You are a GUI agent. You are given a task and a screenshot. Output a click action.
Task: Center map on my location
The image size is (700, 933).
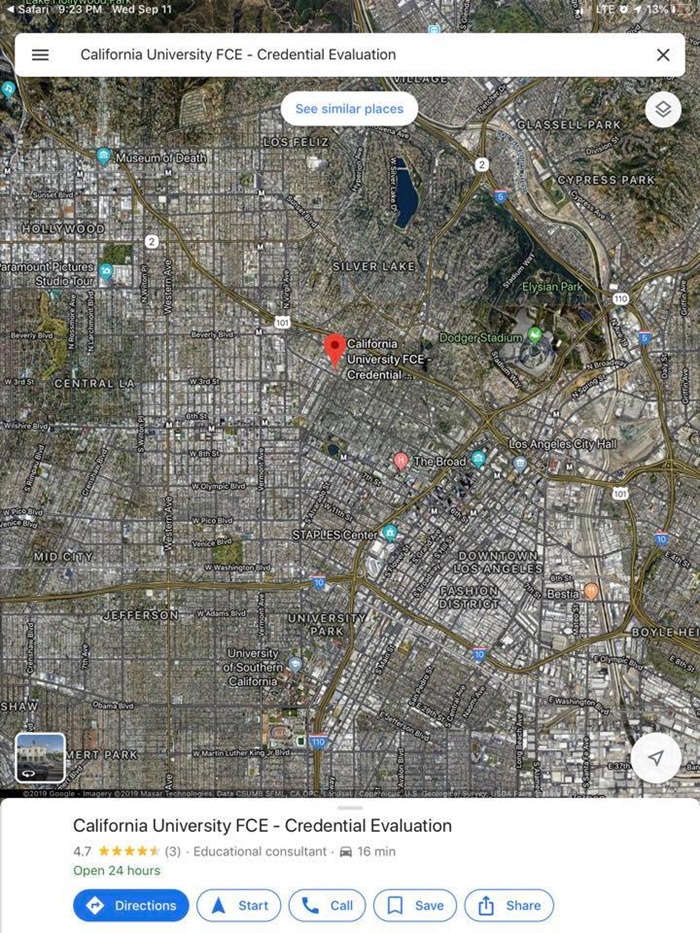pos(655,759)
